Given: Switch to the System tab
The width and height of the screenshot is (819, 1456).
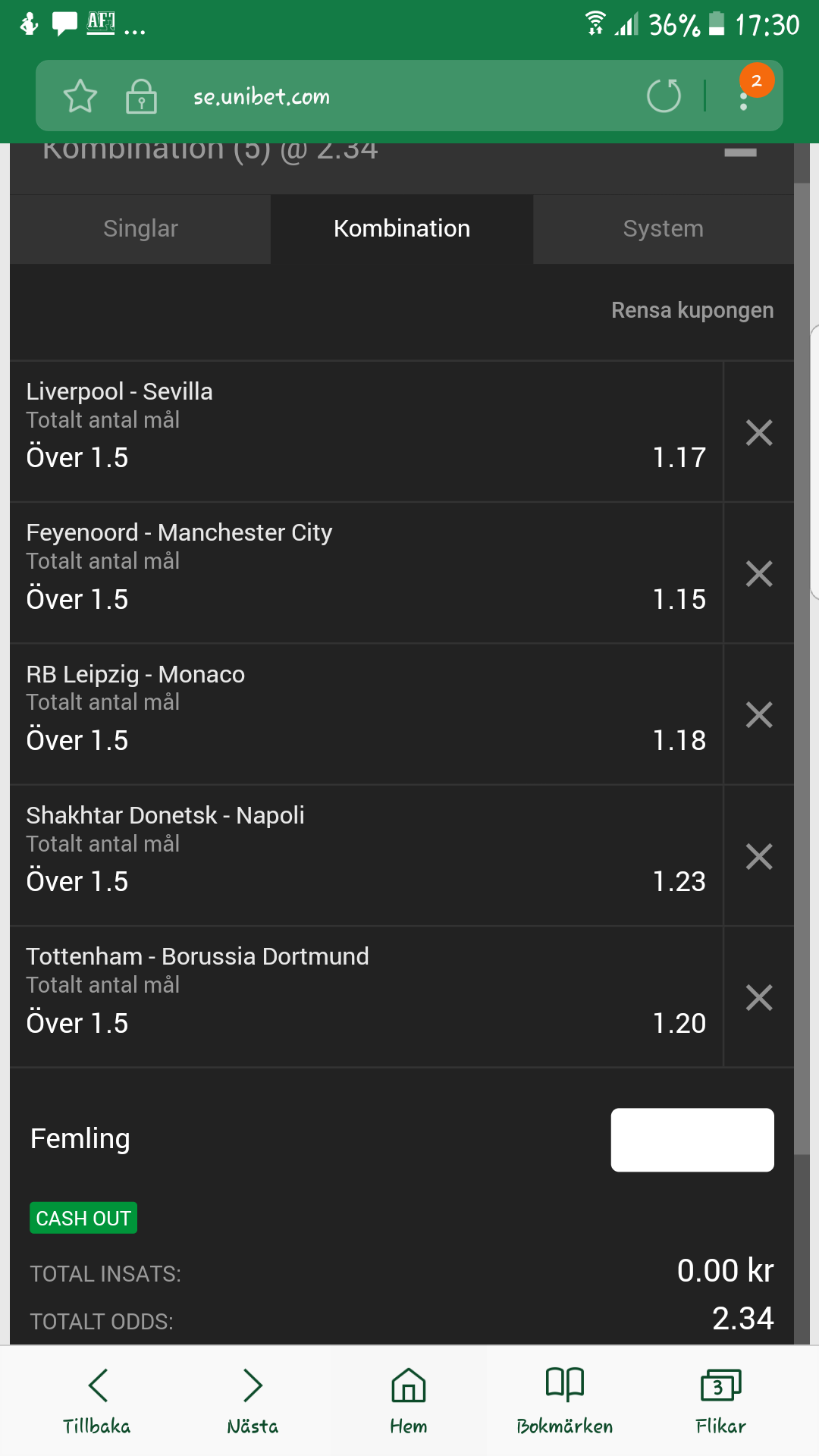Looking at the screenshot, I should pos(664,229).
